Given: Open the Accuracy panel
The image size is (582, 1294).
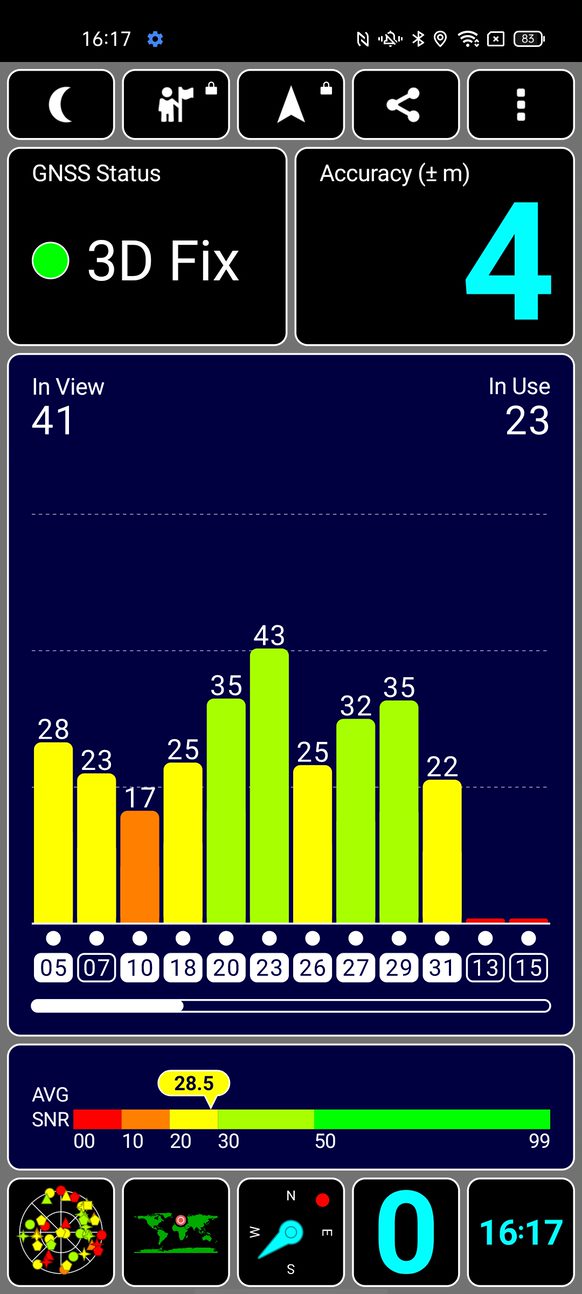Looking at the screenshot, I should 435,246.
